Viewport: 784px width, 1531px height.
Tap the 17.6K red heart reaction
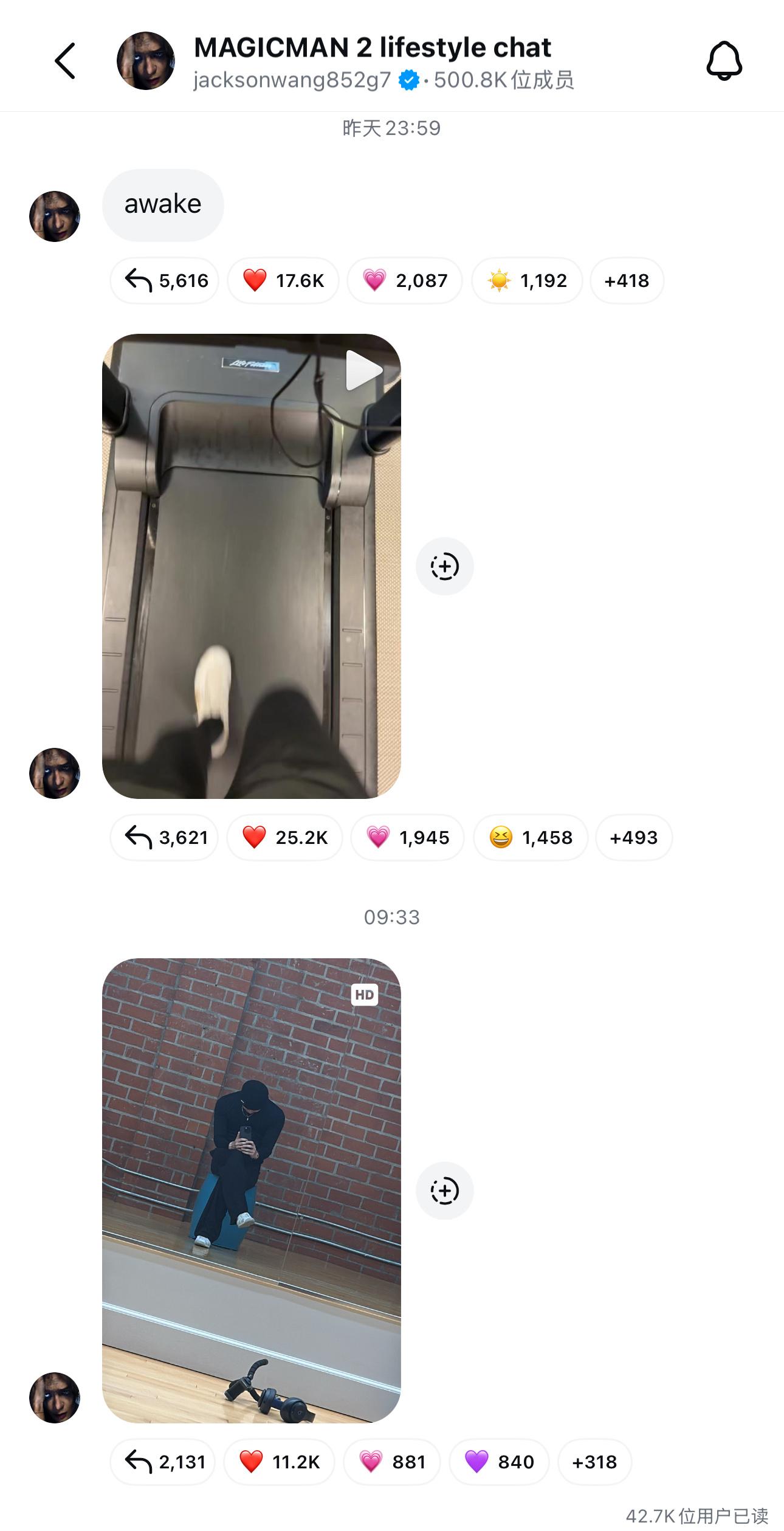point(283,280)
